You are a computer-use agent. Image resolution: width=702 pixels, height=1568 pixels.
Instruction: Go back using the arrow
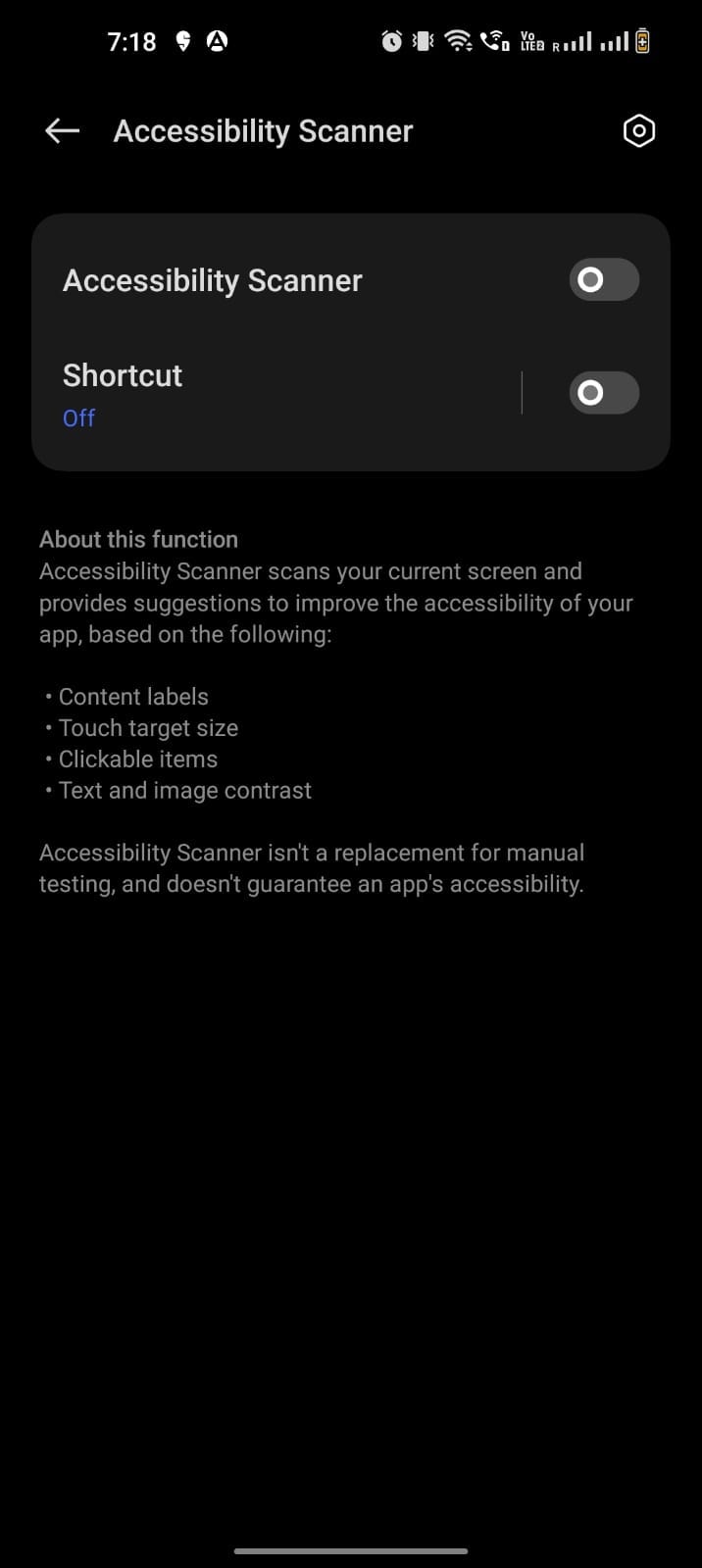62,130
